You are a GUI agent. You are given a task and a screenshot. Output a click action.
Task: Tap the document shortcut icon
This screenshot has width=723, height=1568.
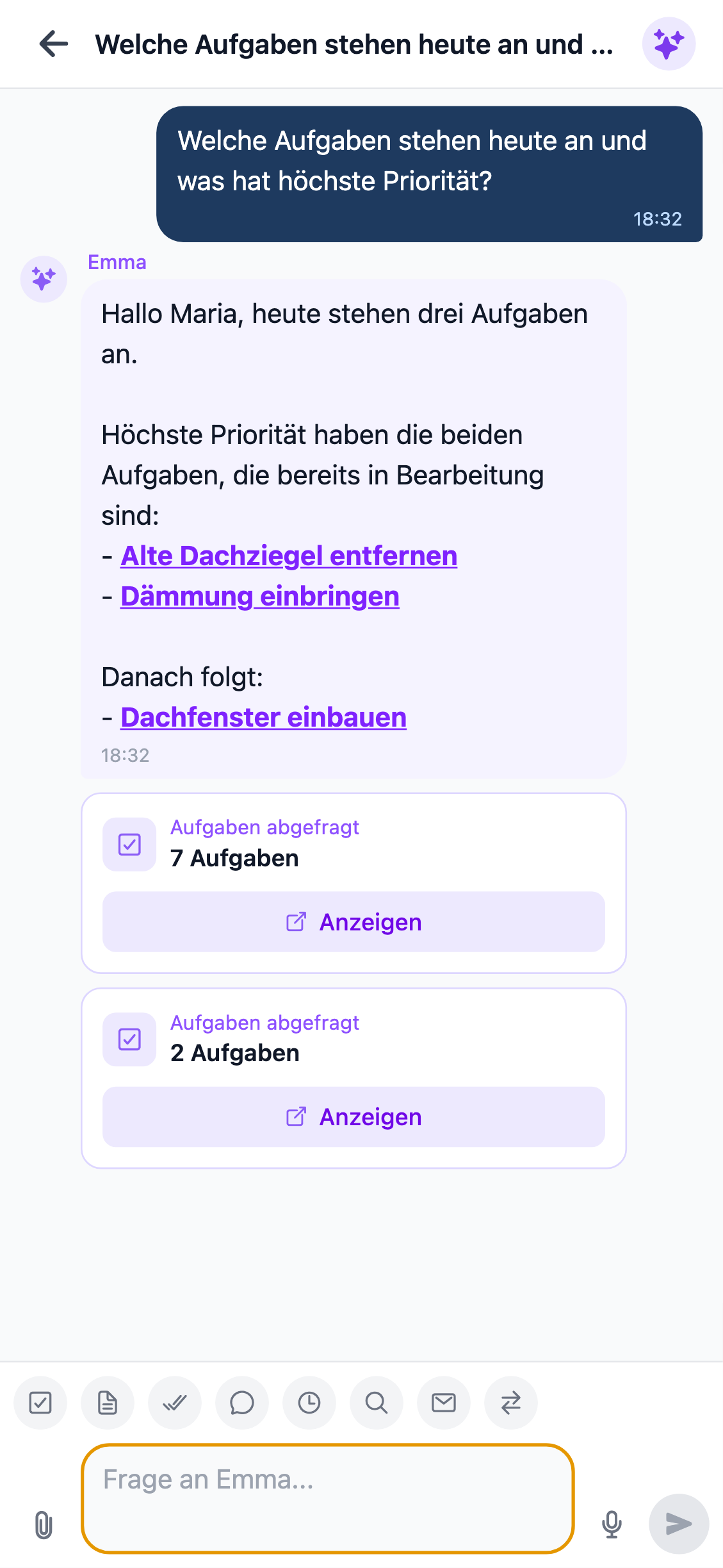108,1403
